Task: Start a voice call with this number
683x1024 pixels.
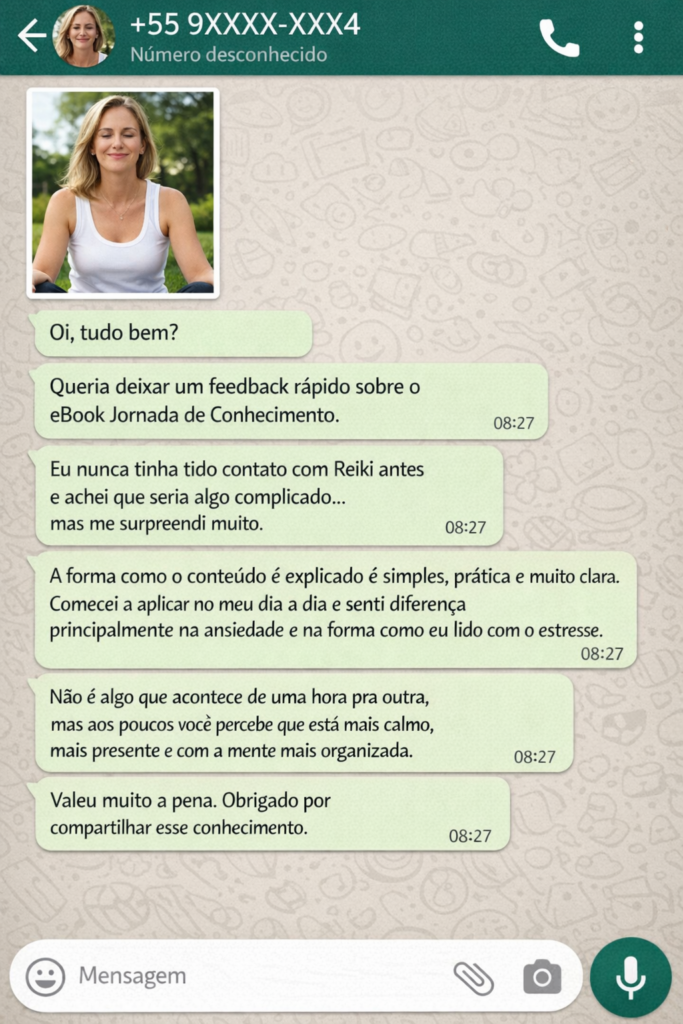Action: [x=558, y=38]
